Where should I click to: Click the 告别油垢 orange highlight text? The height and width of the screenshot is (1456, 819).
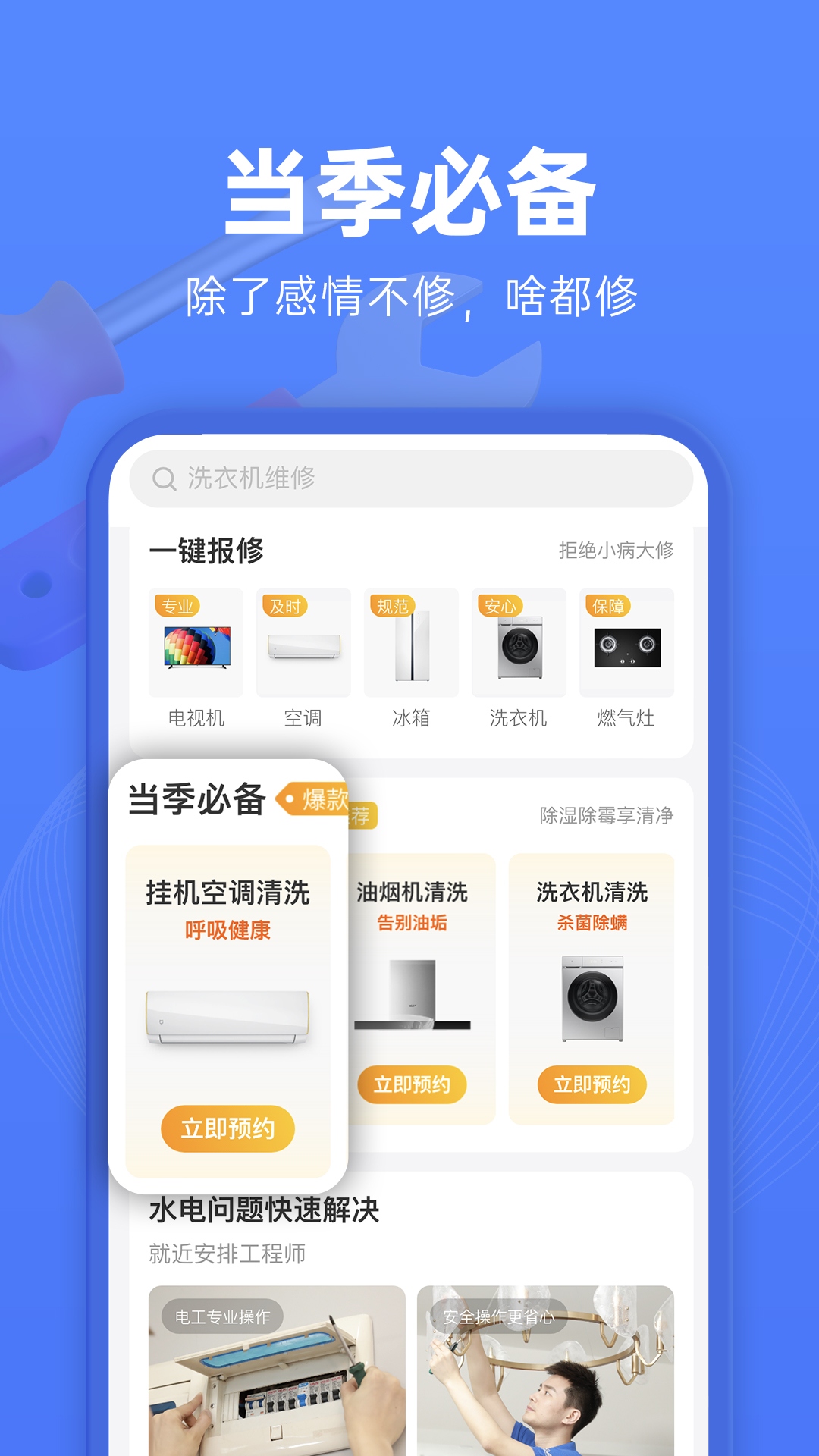click(x=412, y=924)
